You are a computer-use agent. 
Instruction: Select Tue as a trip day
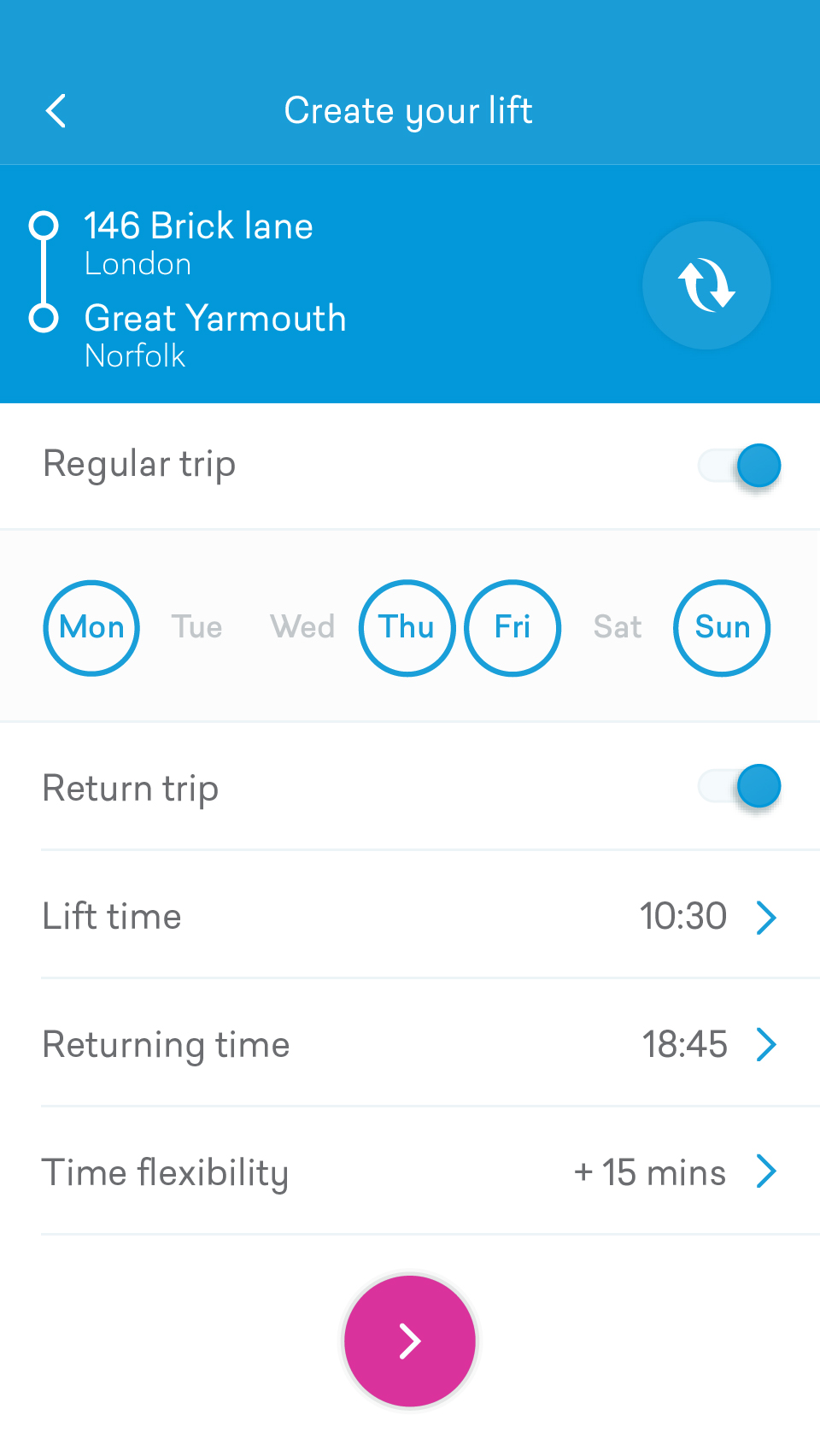(x=196, y=628)
